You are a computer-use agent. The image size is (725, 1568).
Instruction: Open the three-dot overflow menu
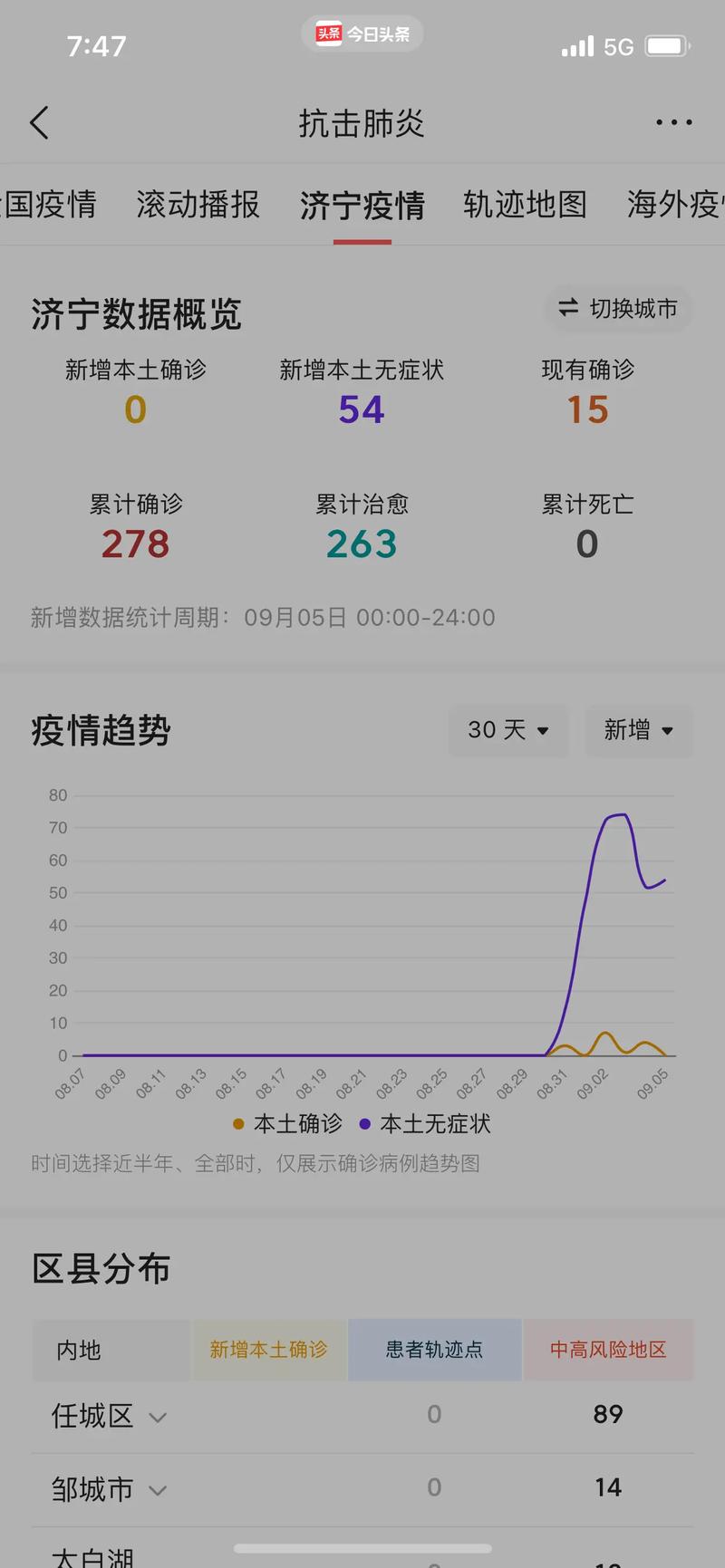[x=672, y=122]
